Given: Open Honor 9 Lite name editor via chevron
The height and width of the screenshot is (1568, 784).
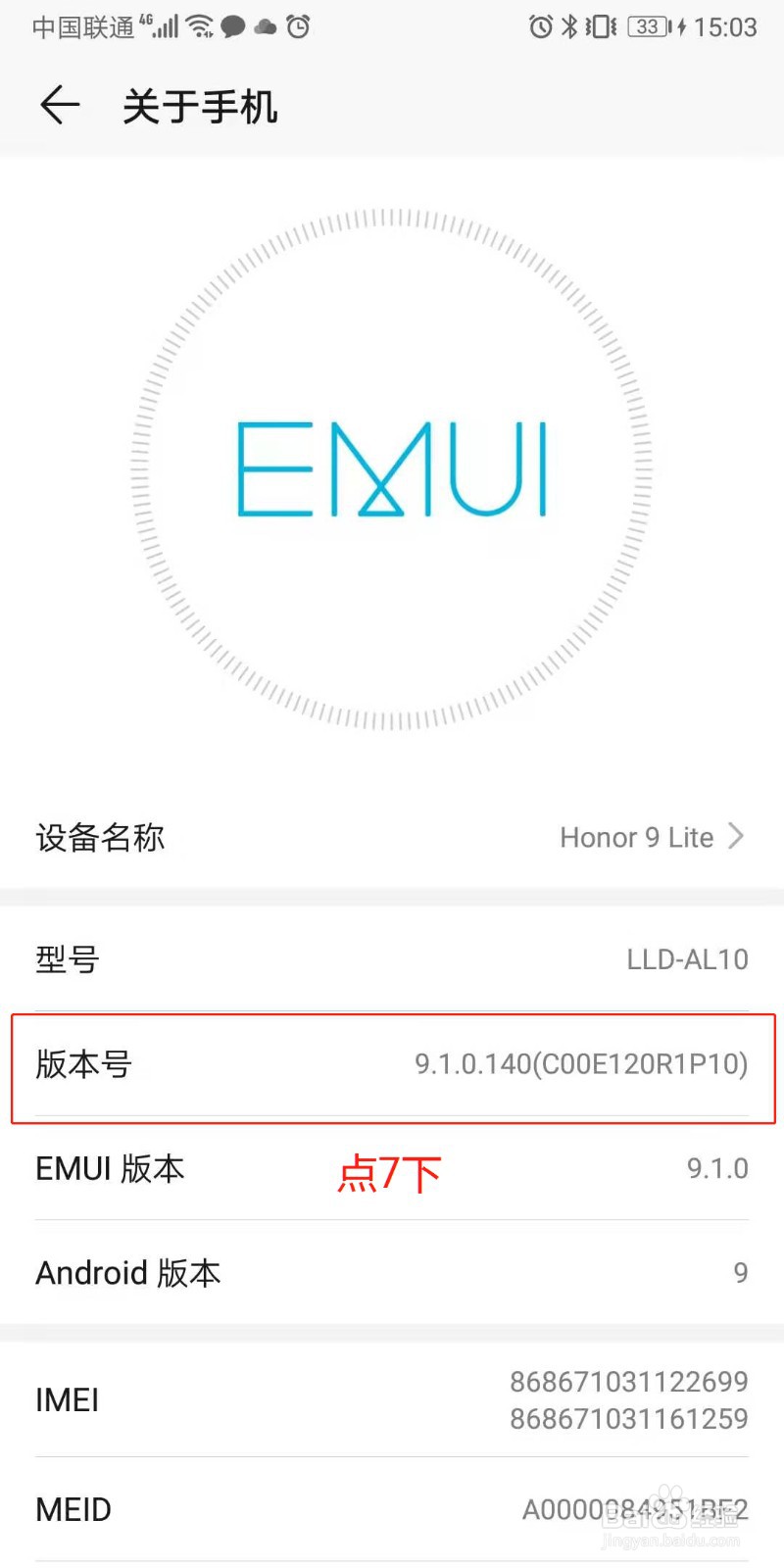Looking at the screenshot, I should (737, 837).
